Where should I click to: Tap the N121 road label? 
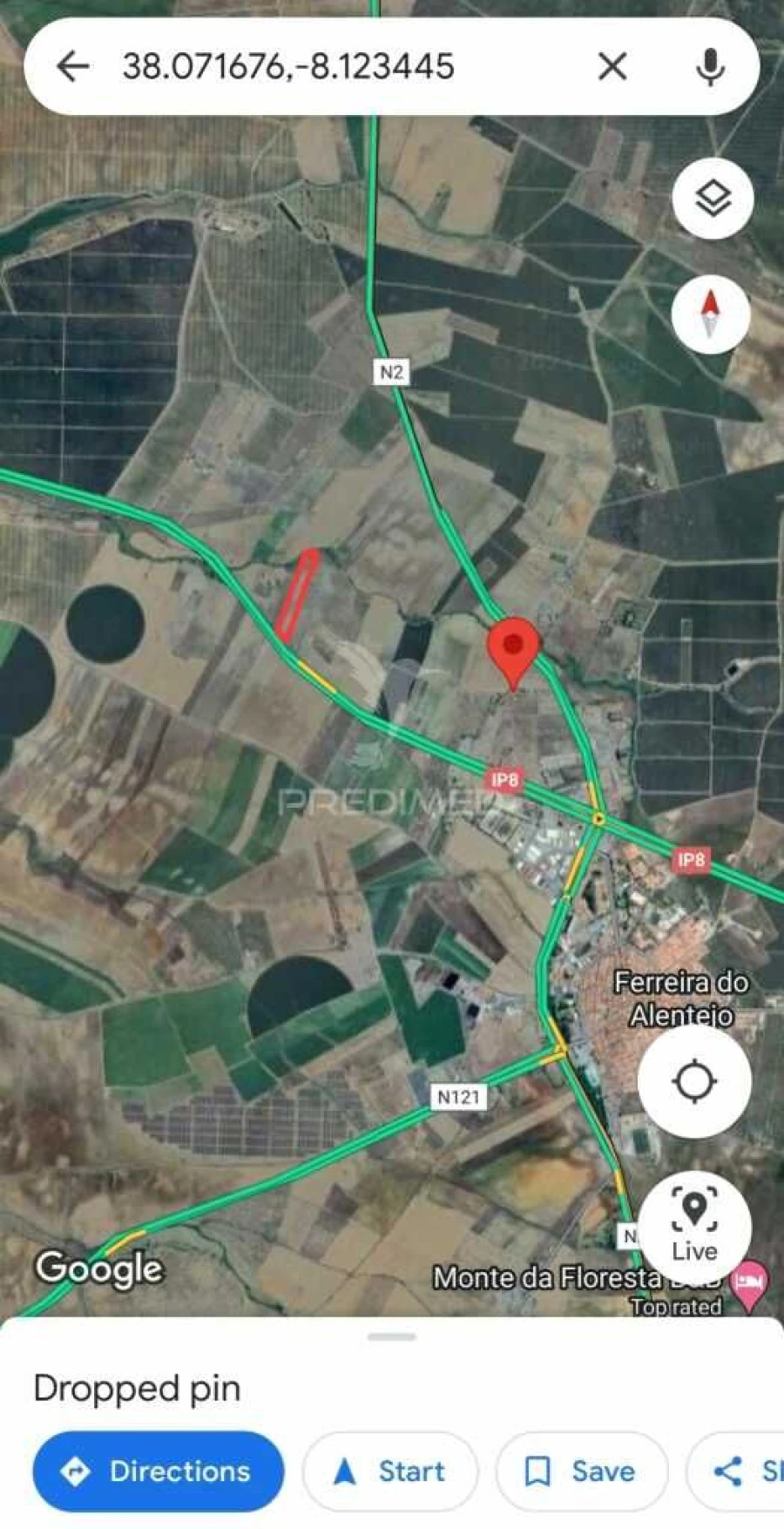pos(459,1096)
